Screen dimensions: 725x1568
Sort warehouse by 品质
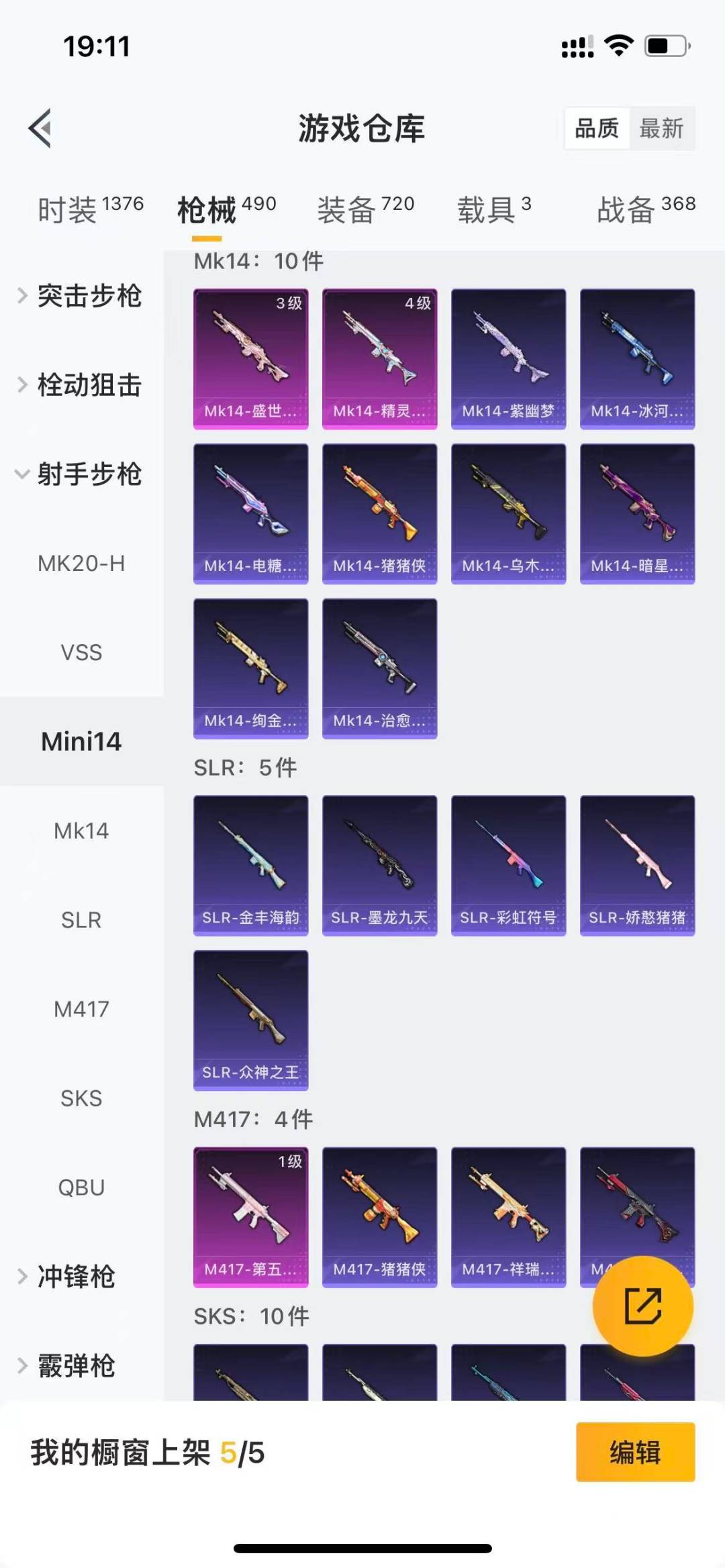tap(597, 128)
